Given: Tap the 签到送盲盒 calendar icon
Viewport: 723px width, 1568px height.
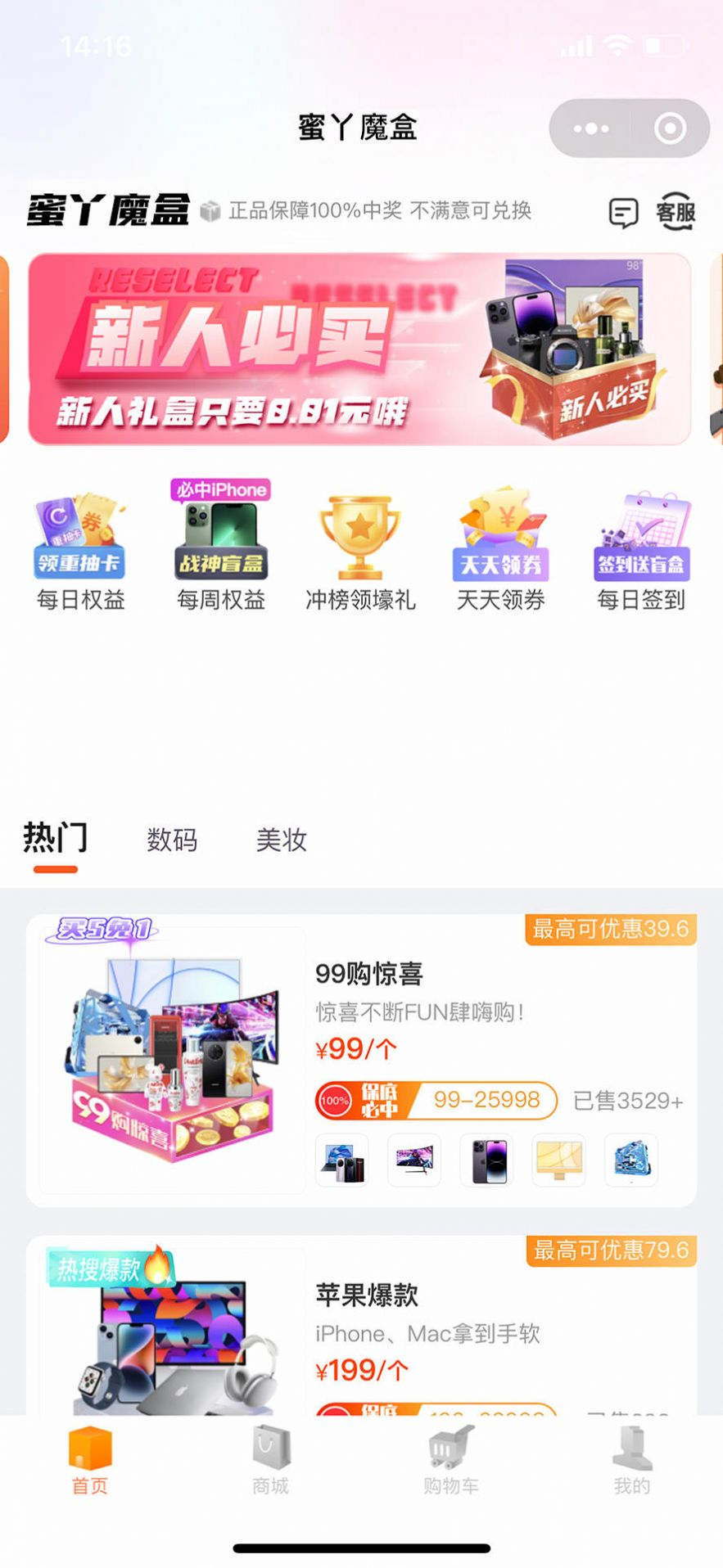Looking at the screenshot, I should click(640, 532).
